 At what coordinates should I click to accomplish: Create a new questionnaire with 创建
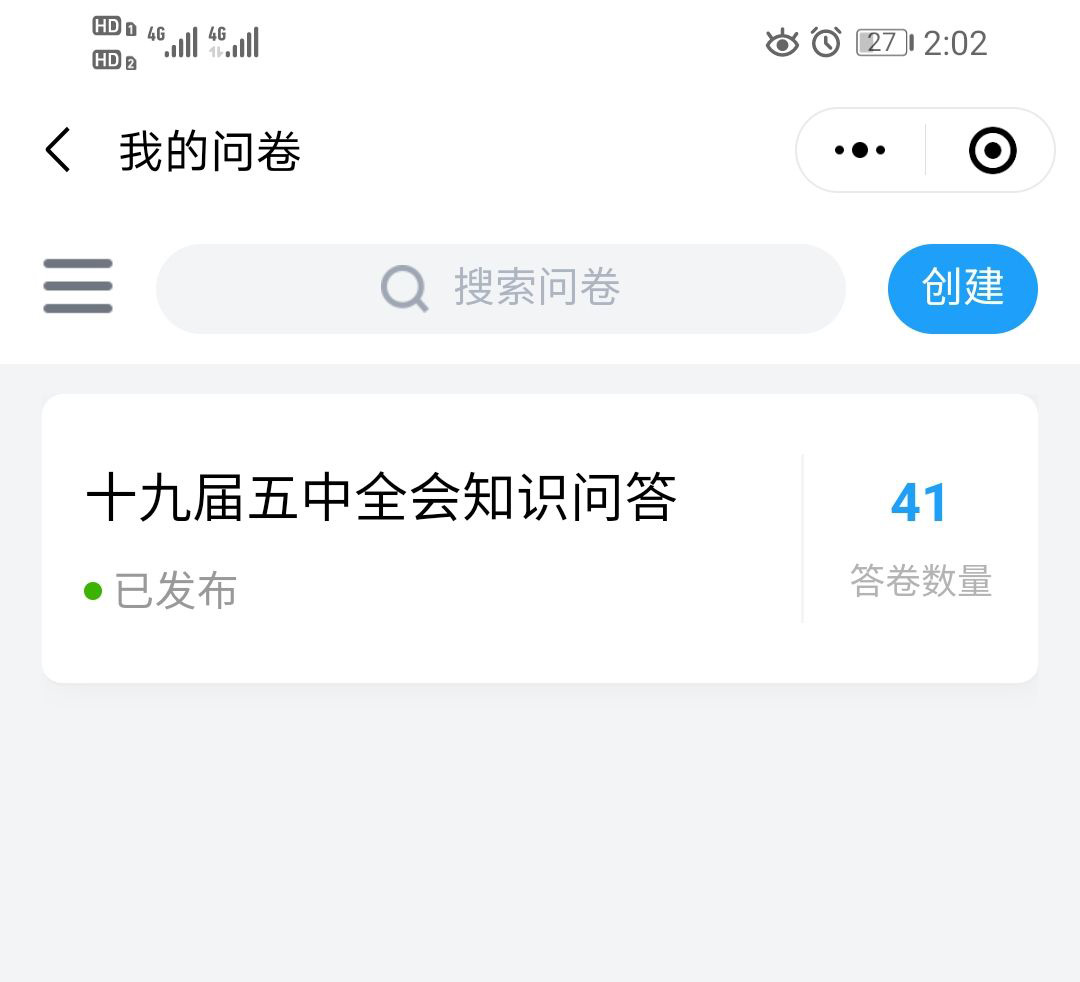click(962, 288)
